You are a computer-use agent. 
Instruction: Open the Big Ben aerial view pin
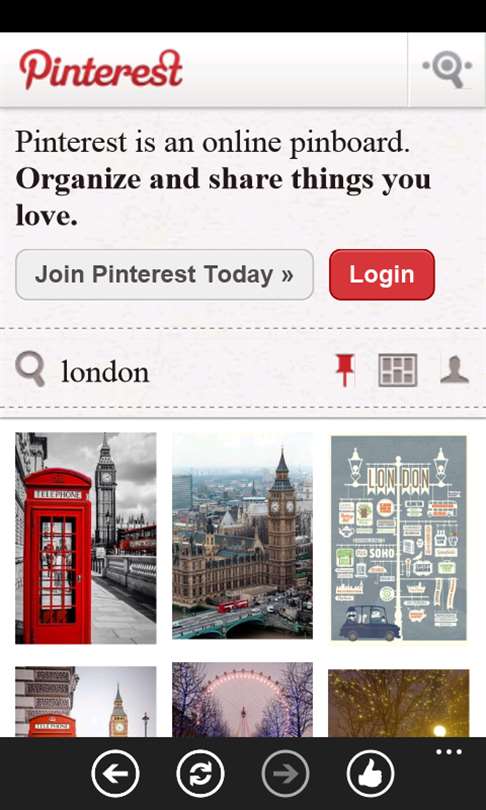pyautogui.click(x=242, y=536)
